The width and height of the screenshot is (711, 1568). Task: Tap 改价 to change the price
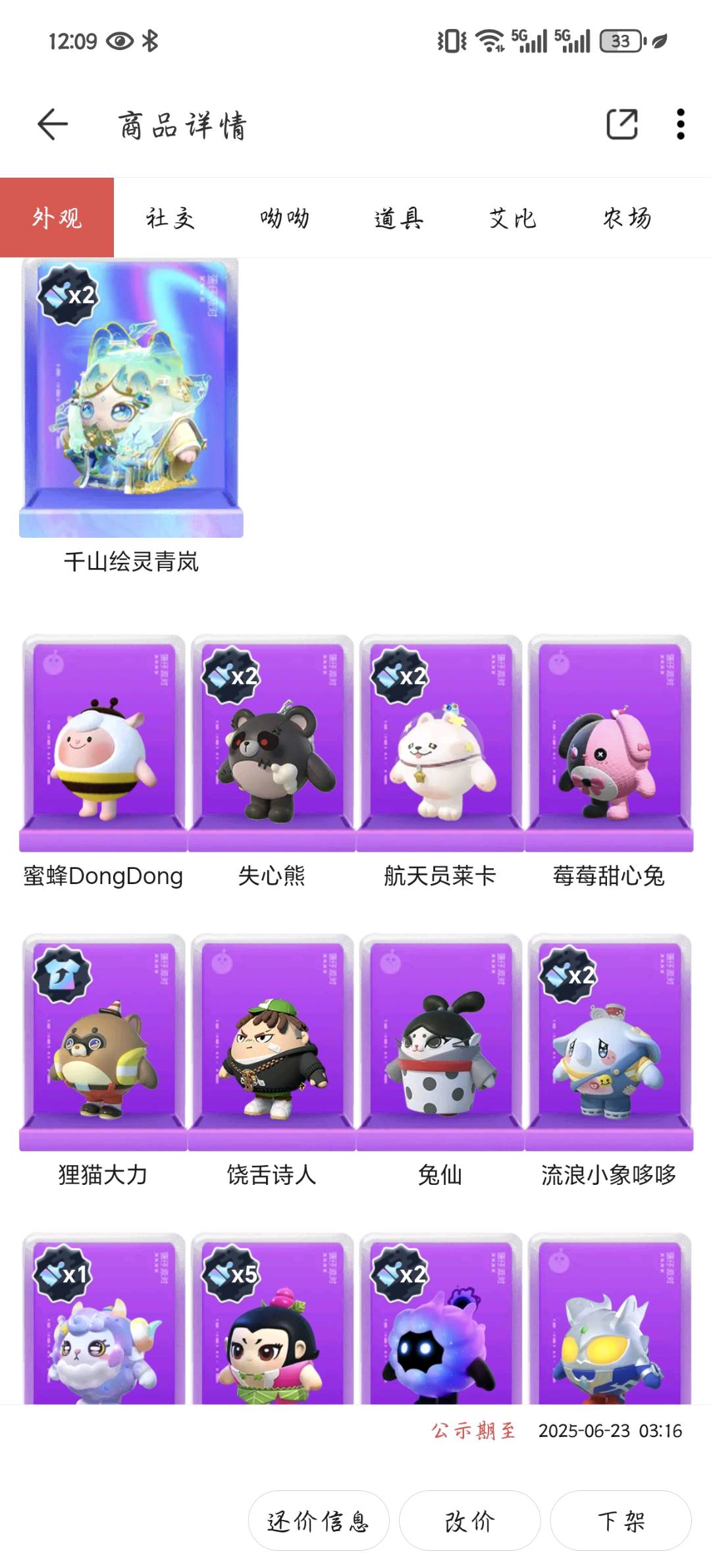pyautogui.click(x=469, y=1521)
